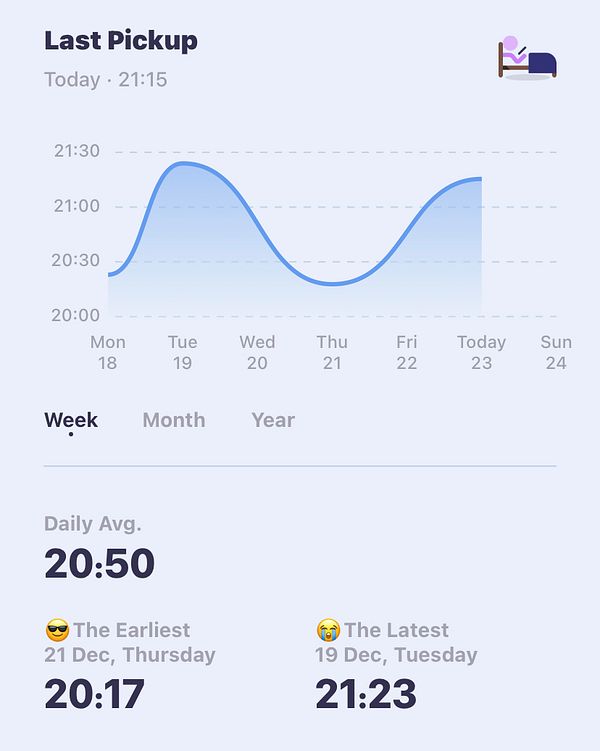Switch to the Week tab
Viewport: 600px width, 751px height.
tap(71, 420)
